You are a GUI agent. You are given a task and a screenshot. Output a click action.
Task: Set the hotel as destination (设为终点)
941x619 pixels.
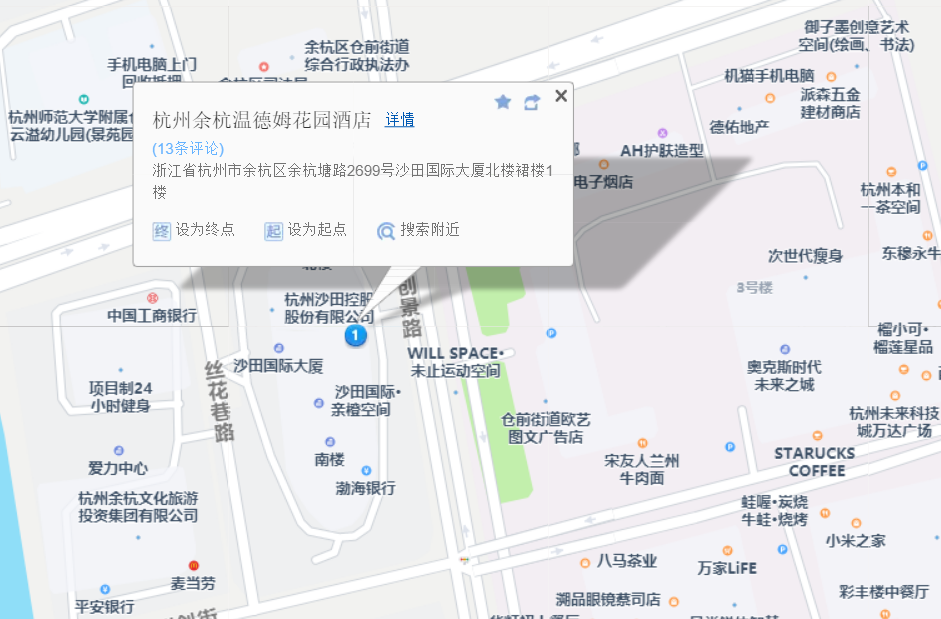coord(194,230)
